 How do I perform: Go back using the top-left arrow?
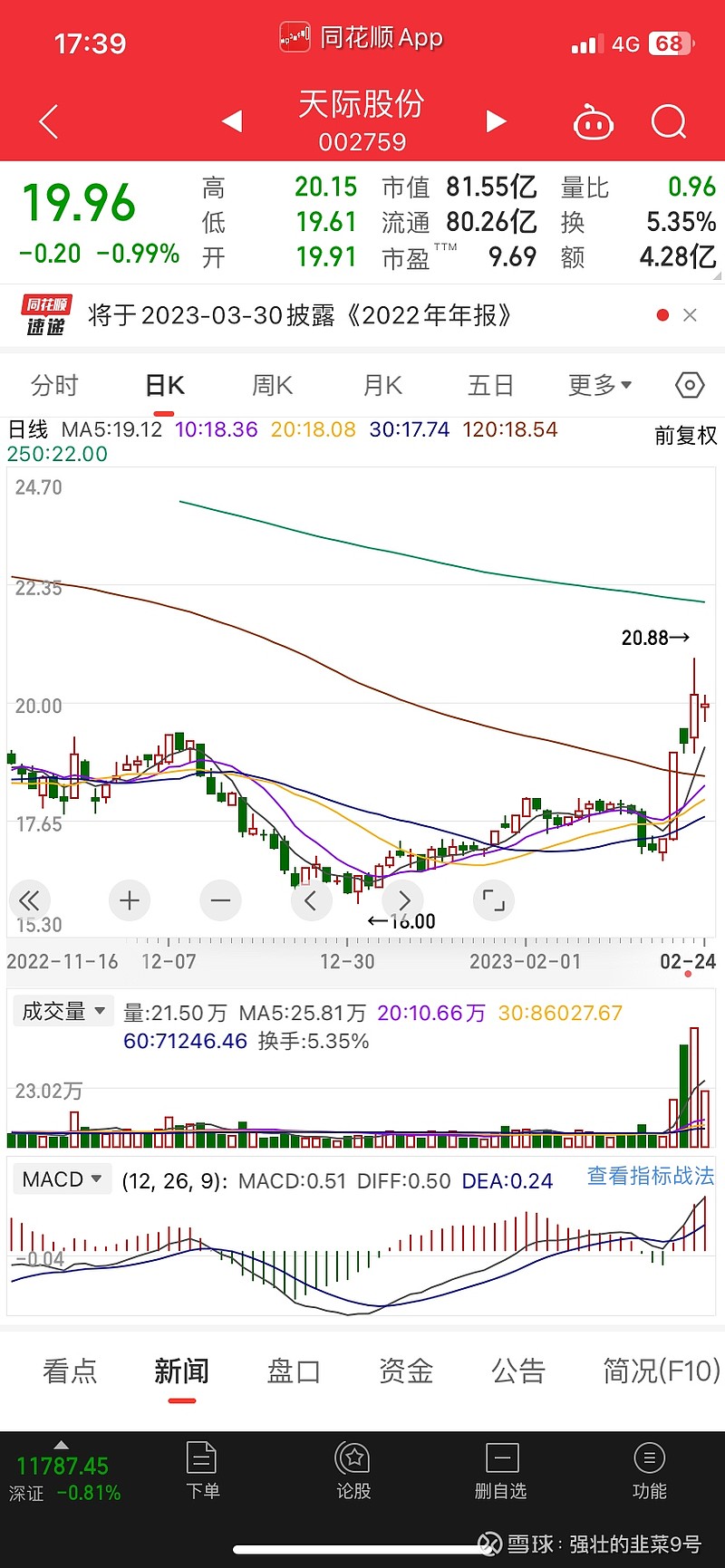(49, 121)
